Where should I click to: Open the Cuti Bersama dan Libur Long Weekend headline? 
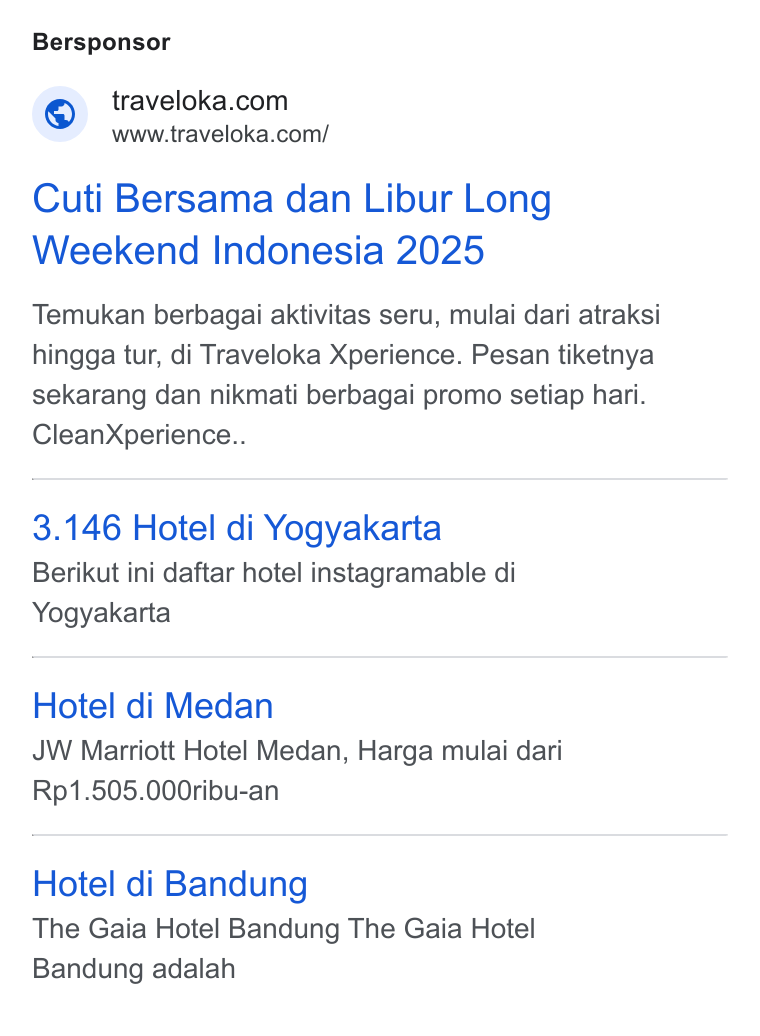(291, 225)
